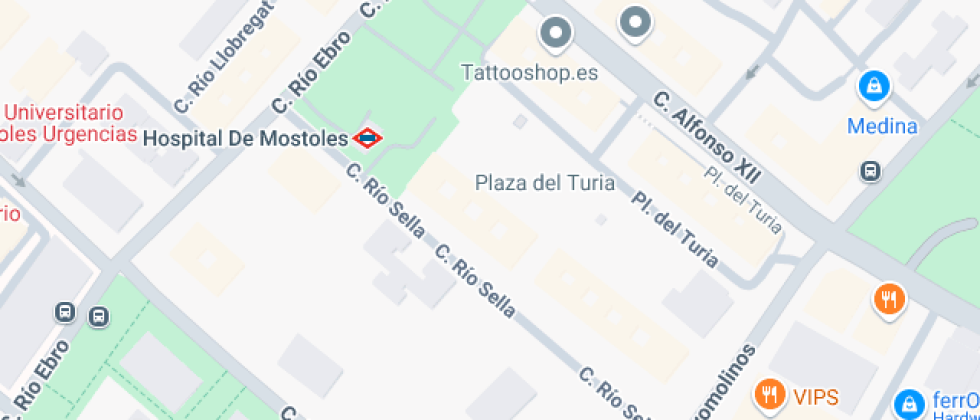Screen dimensions: 980x420
Task: Open the VIPS restaurant marker
Action: point(768,395)
